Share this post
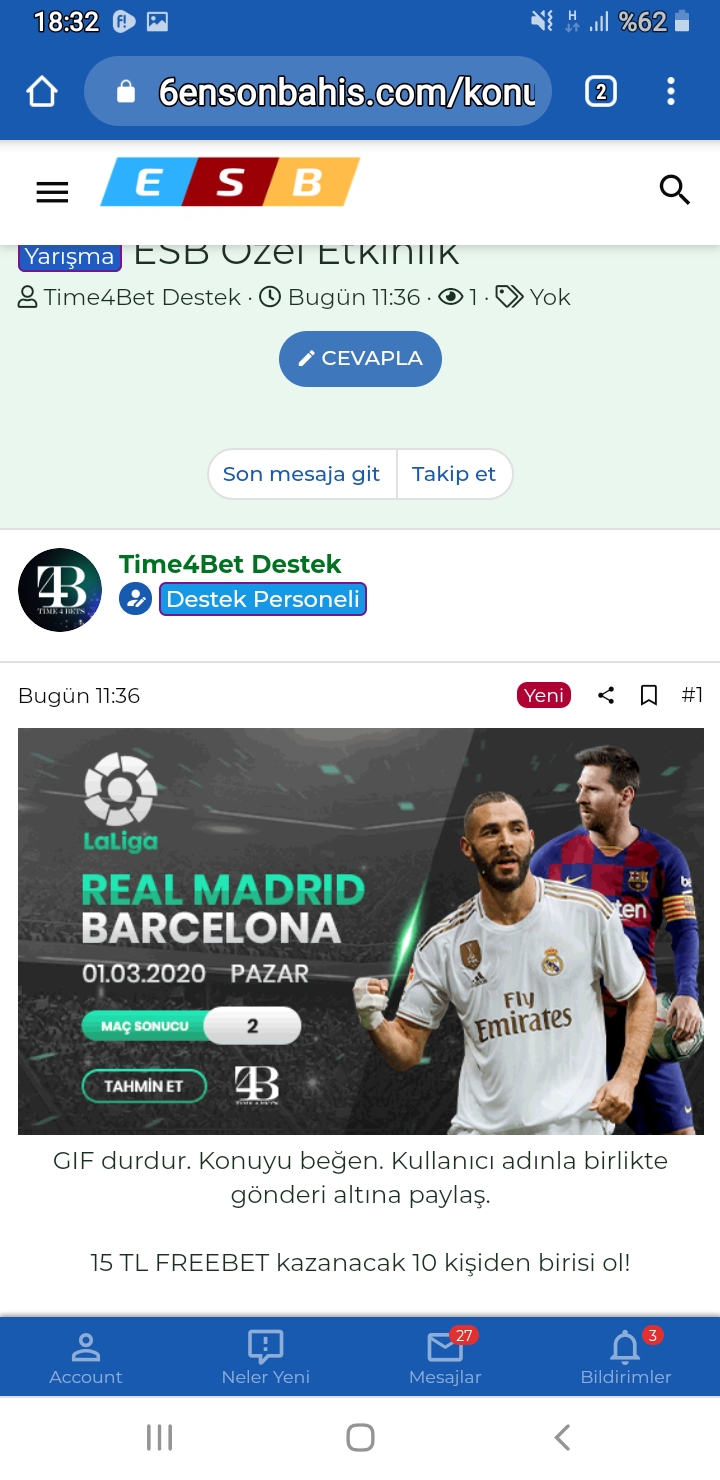This screenshot has width=720, height=1480. tap(606, 695)
